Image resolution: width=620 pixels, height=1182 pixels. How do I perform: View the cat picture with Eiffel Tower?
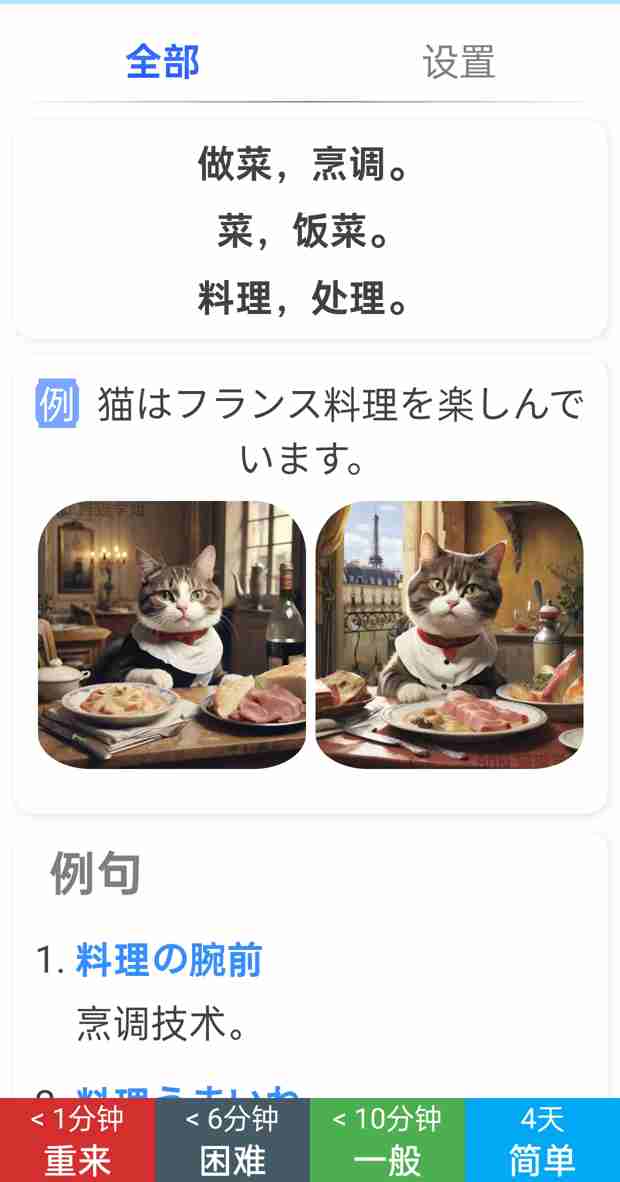449,635
